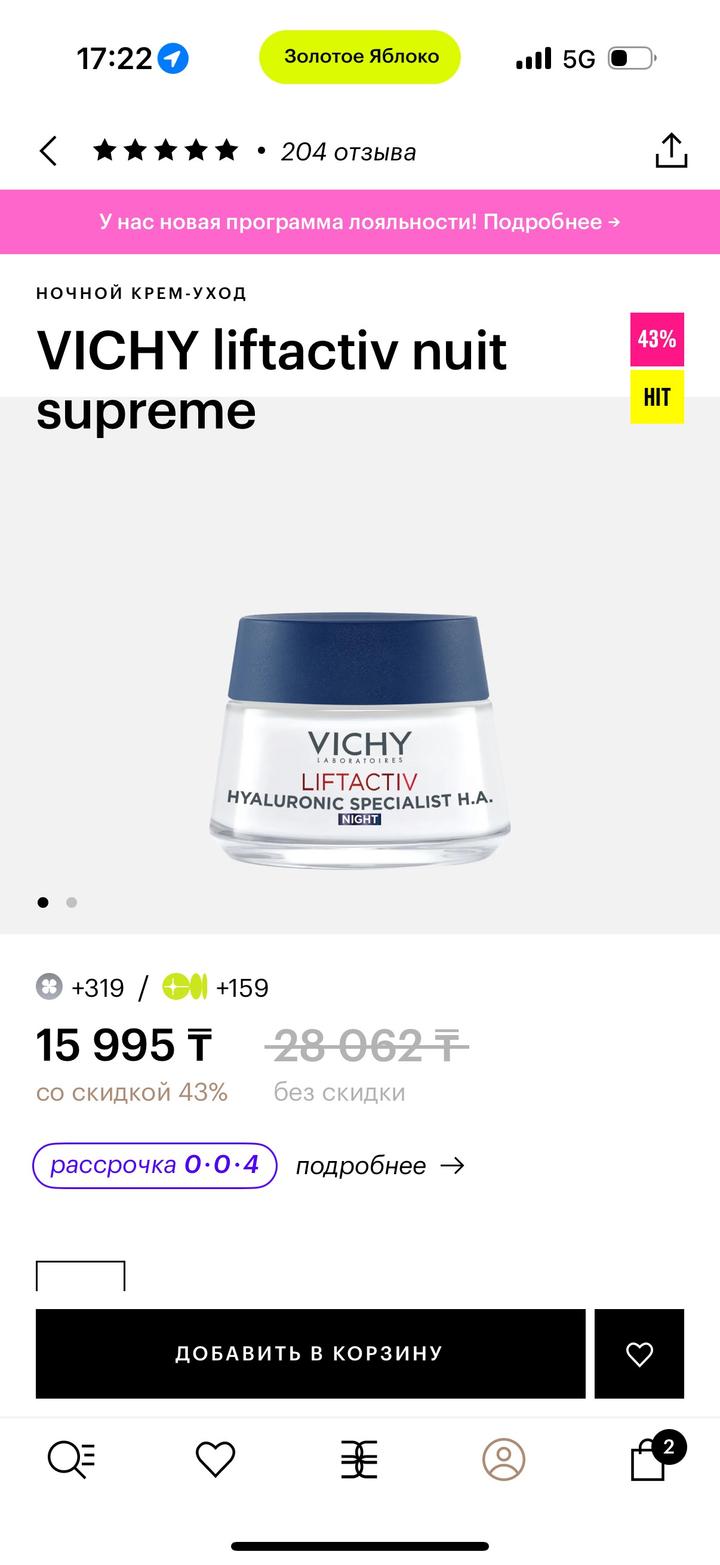Switch to the favorites heart tab
The image size is (720, 1565).
215,1459
